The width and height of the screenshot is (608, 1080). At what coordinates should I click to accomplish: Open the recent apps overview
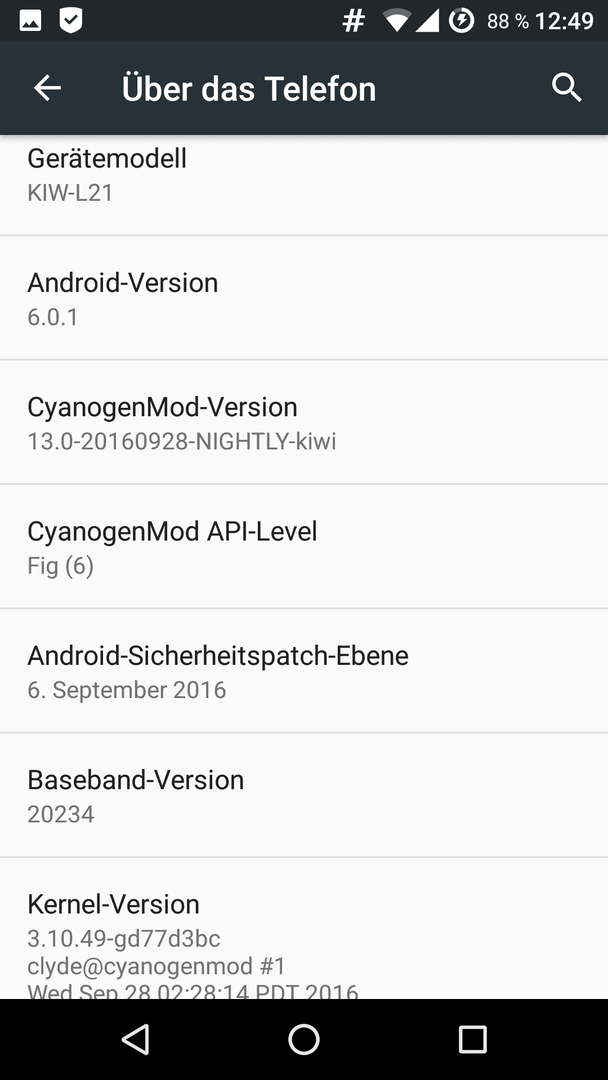[x=472, y=1039]
